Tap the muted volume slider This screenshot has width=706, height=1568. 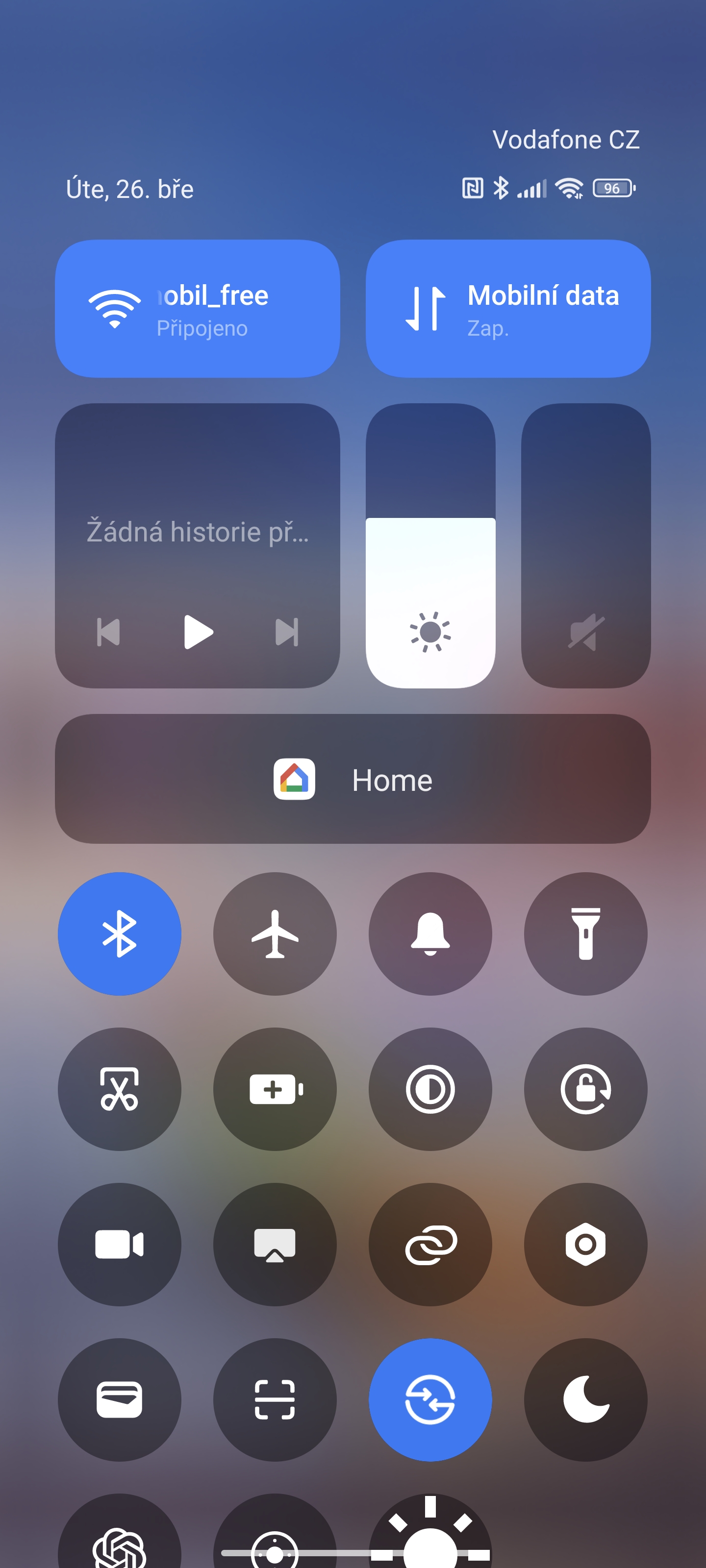tap(585, 545)
